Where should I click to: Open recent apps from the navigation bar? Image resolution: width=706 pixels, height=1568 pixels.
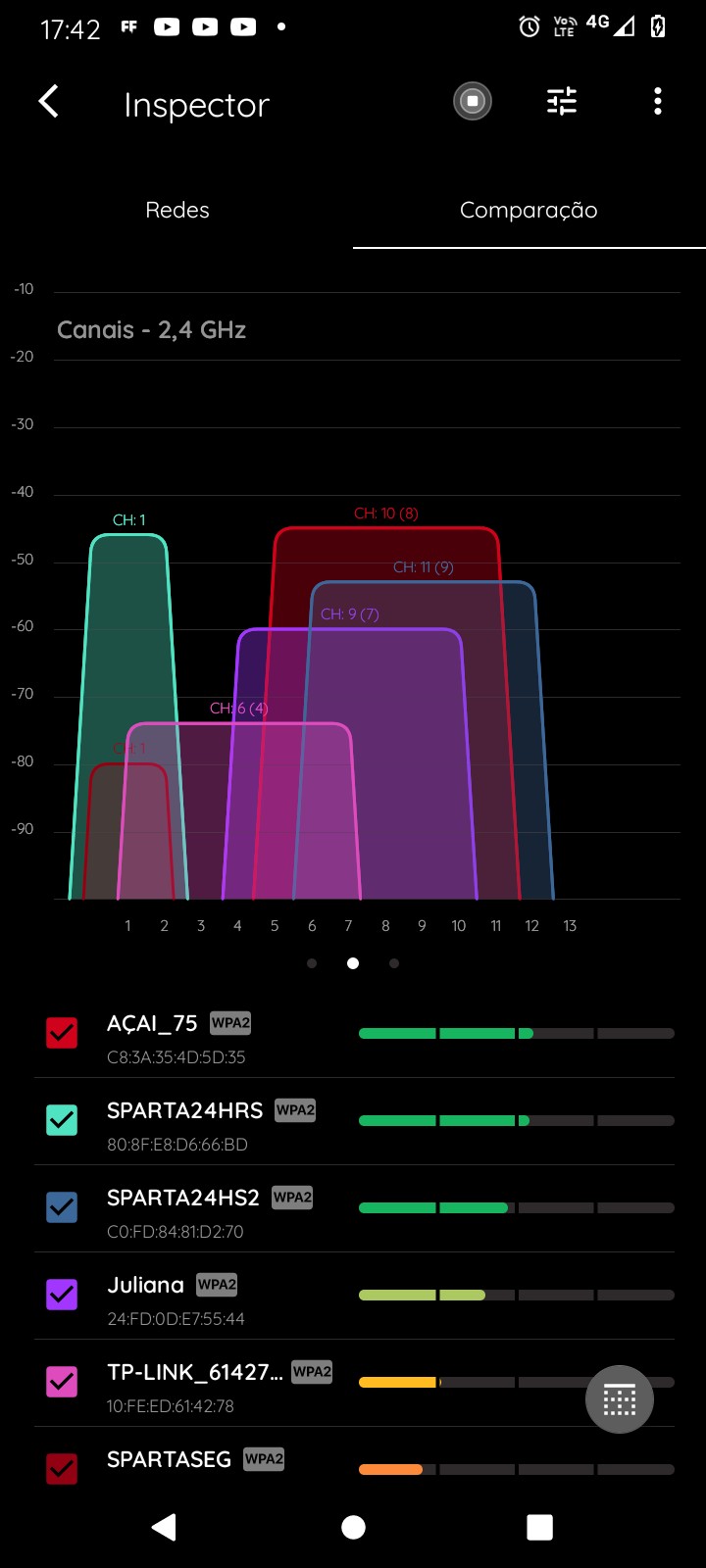pos(539,1527)
